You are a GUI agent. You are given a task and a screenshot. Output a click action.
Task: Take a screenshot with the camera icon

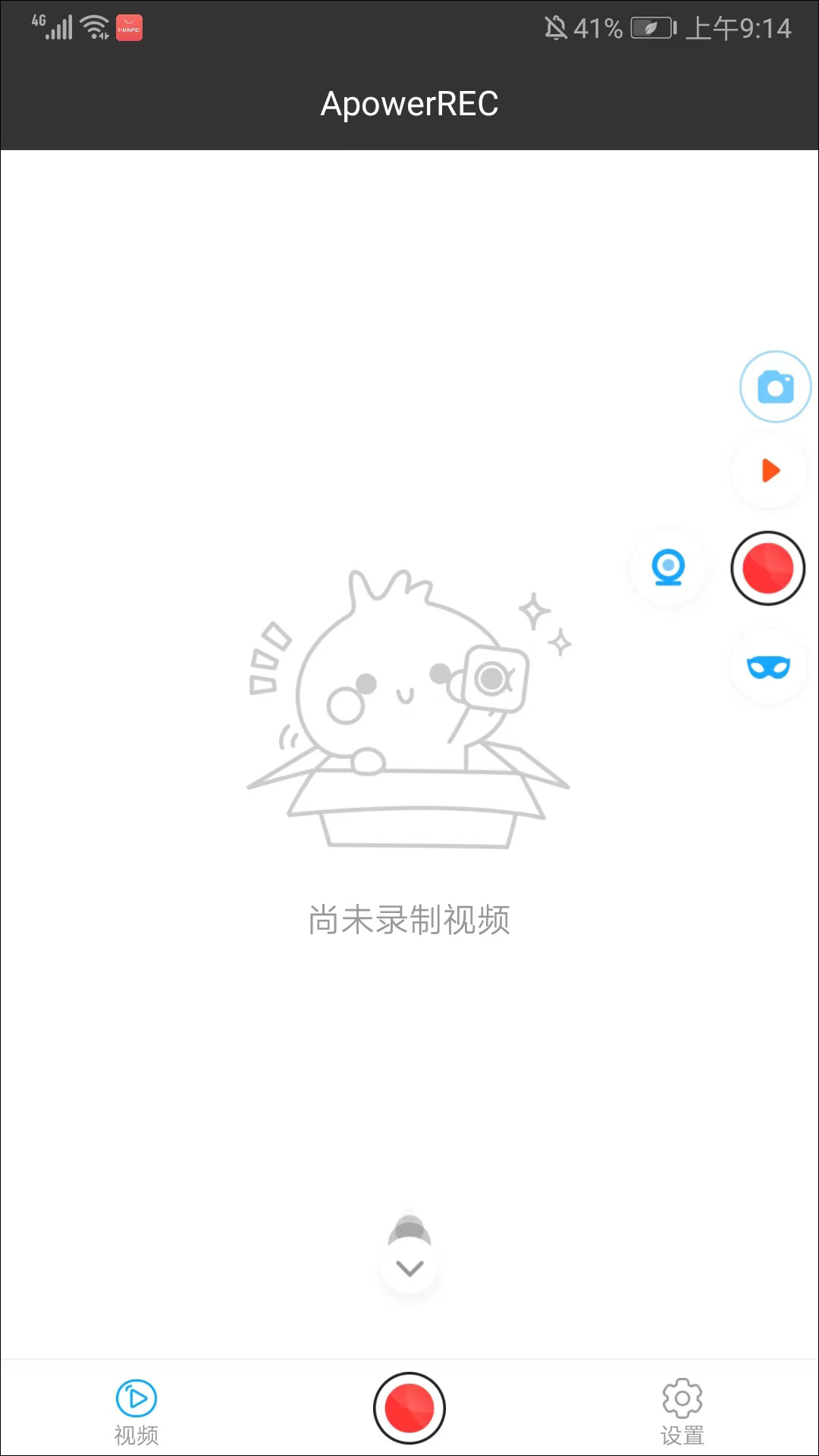(775, 387)
